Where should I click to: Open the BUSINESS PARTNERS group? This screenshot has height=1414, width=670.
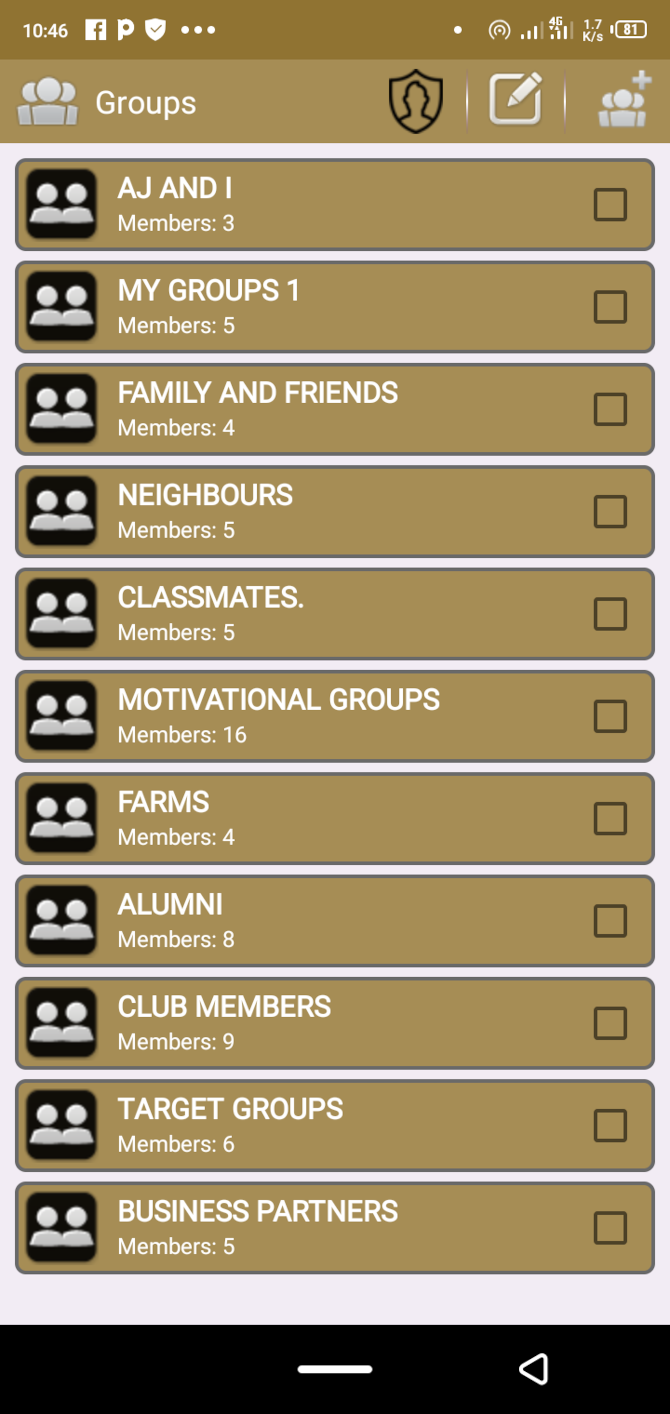300,1228
